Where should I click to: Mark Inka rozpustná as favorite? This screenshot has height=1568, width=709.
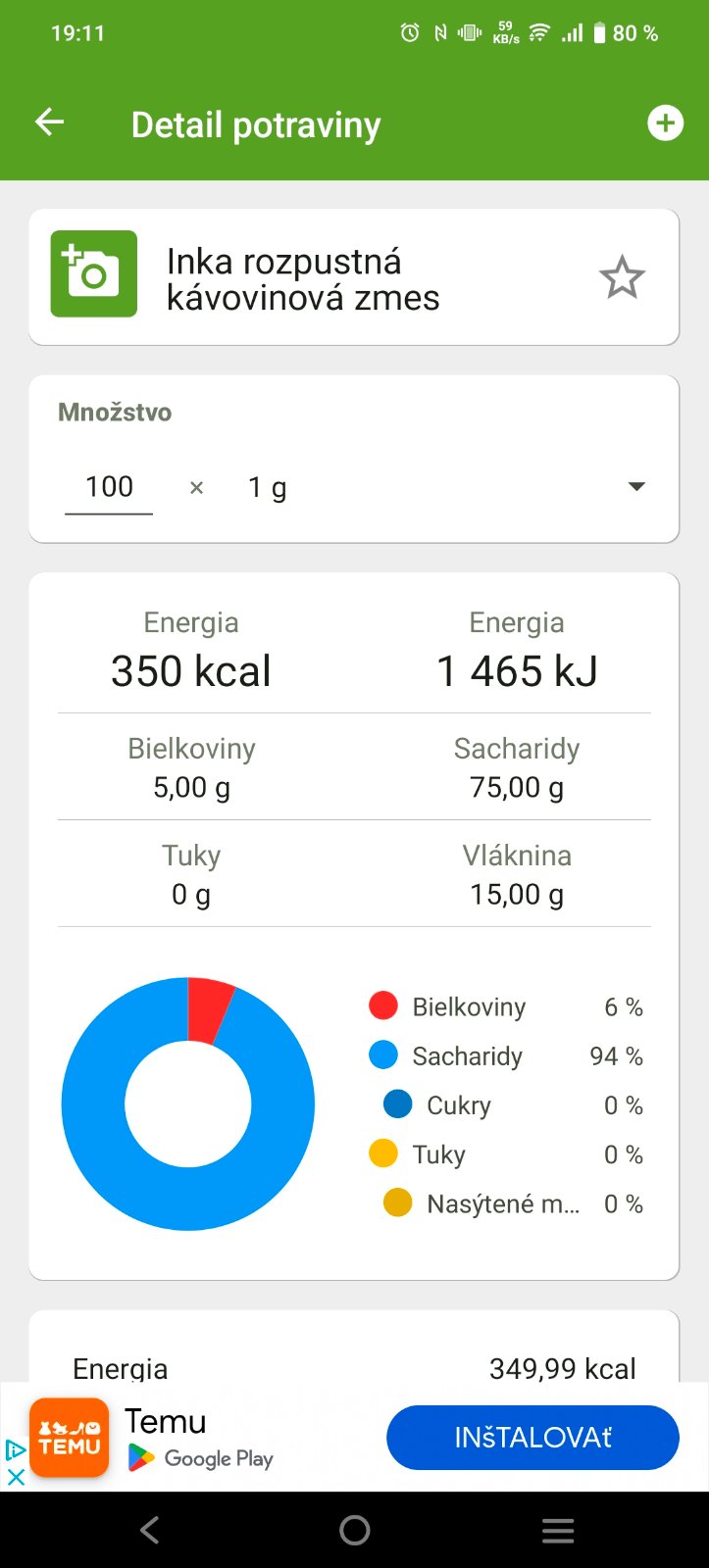point(622,278)
